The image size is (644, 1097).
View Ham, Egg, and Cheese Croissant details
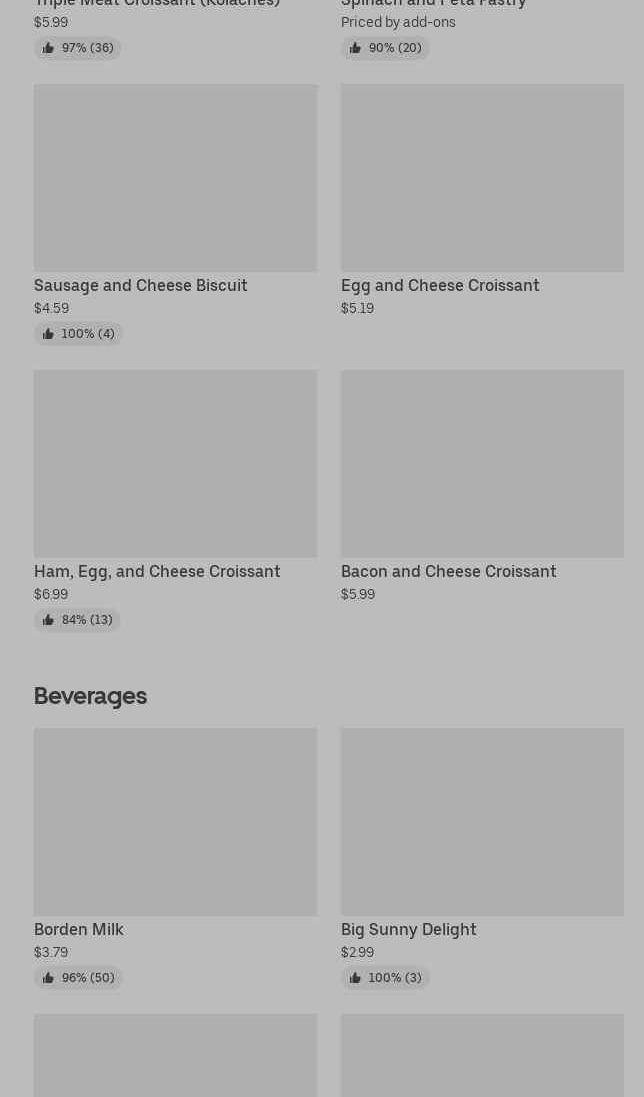point(175,500)
